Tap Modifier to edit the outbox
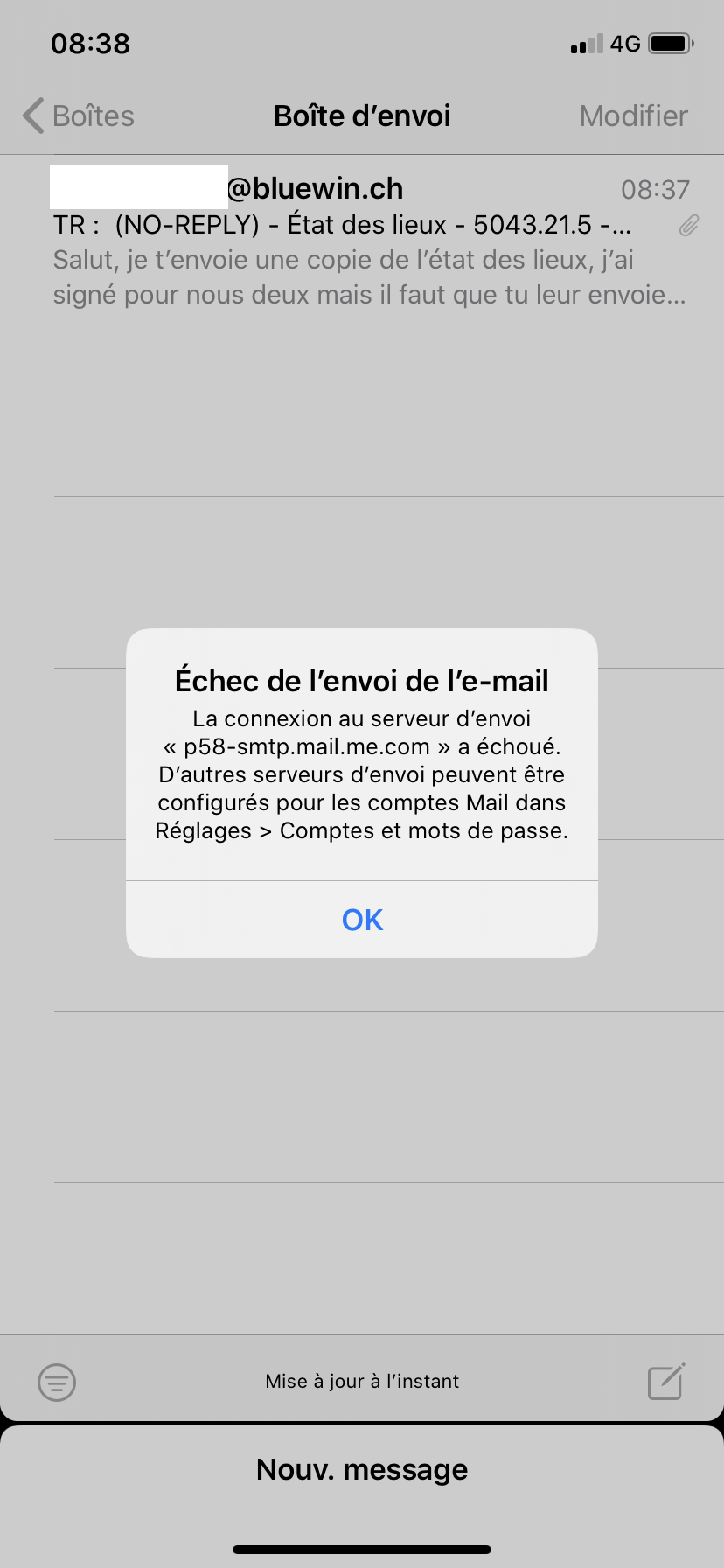Viewport: 724px width, 1568px height. (x=634, y=115)
